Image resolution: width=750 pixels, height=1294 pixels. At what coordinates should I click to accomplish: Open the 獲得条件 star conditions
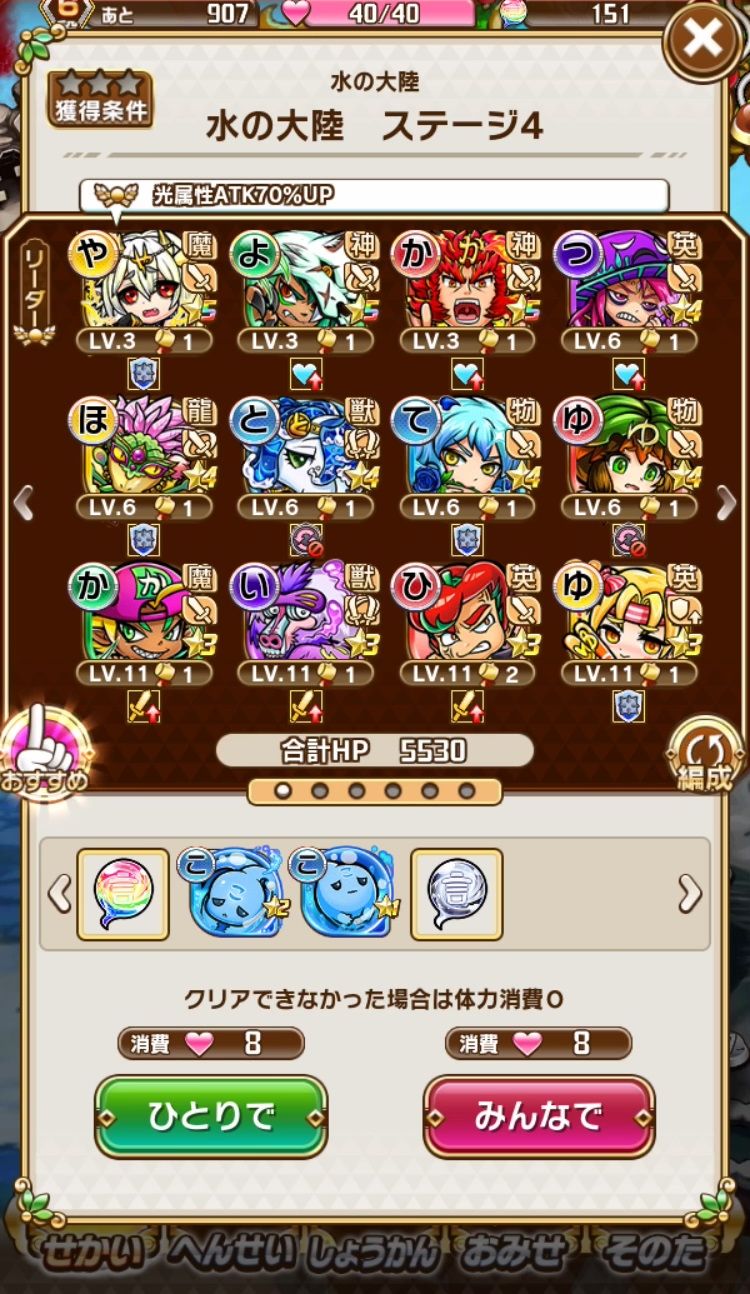pyautogui.click(x=99, y=98)
